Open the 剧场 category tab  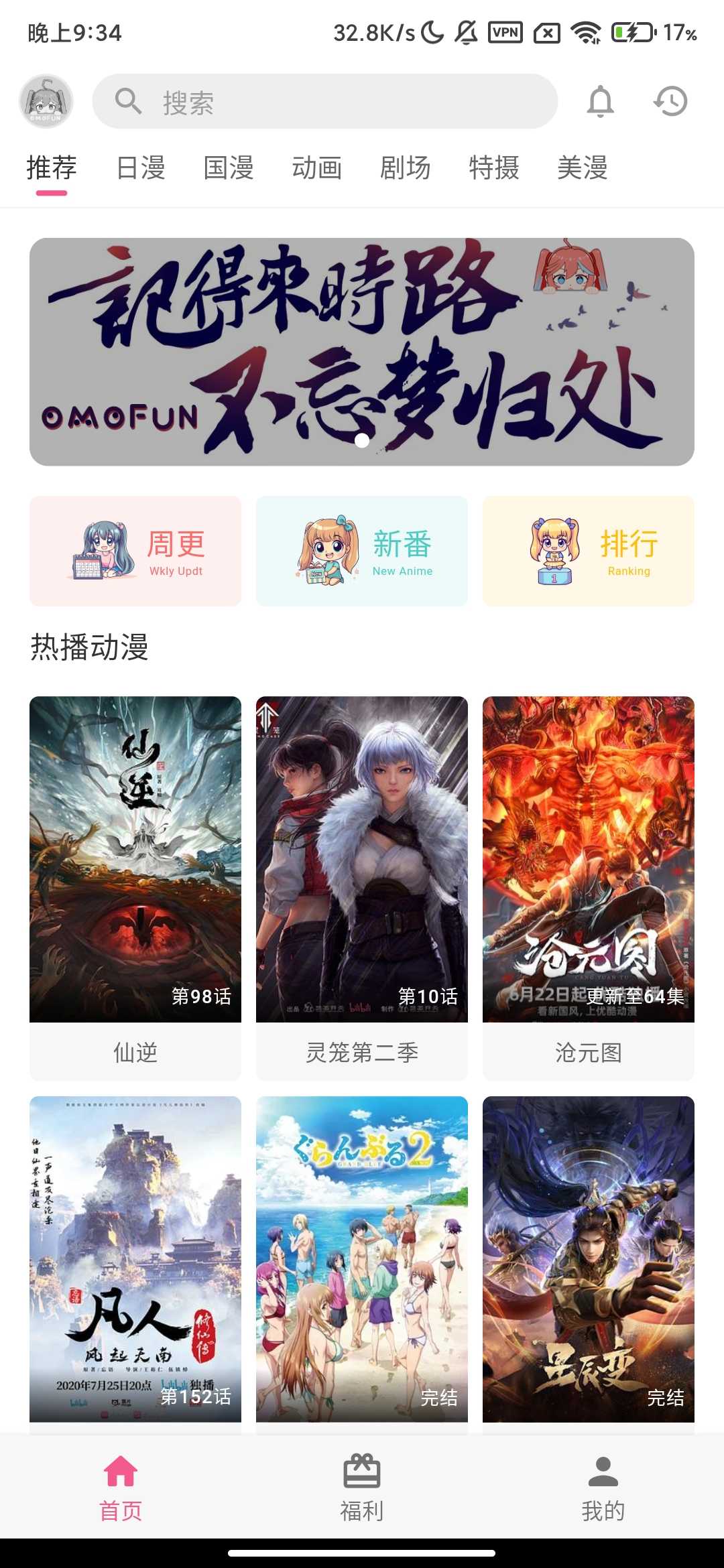406,169
